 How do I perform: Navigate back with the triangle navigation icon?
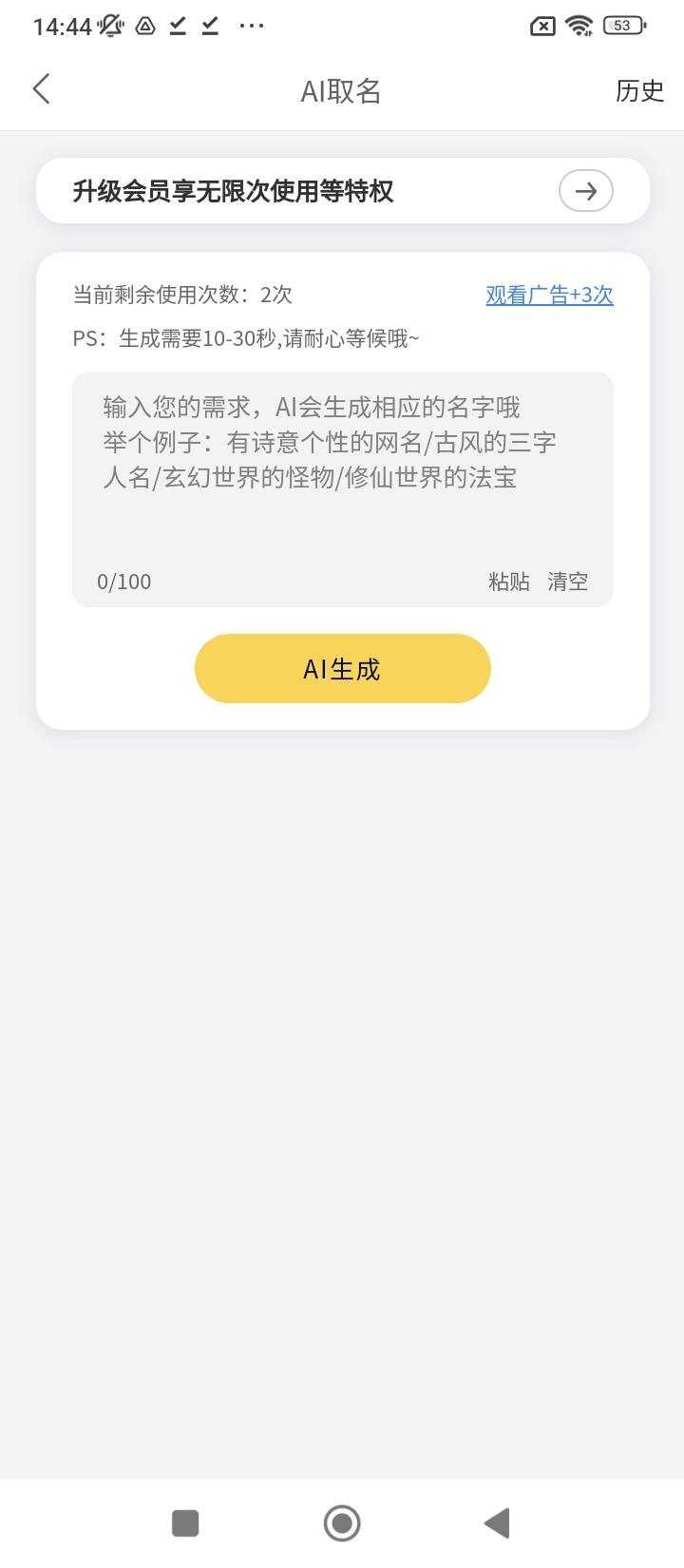497,1522
